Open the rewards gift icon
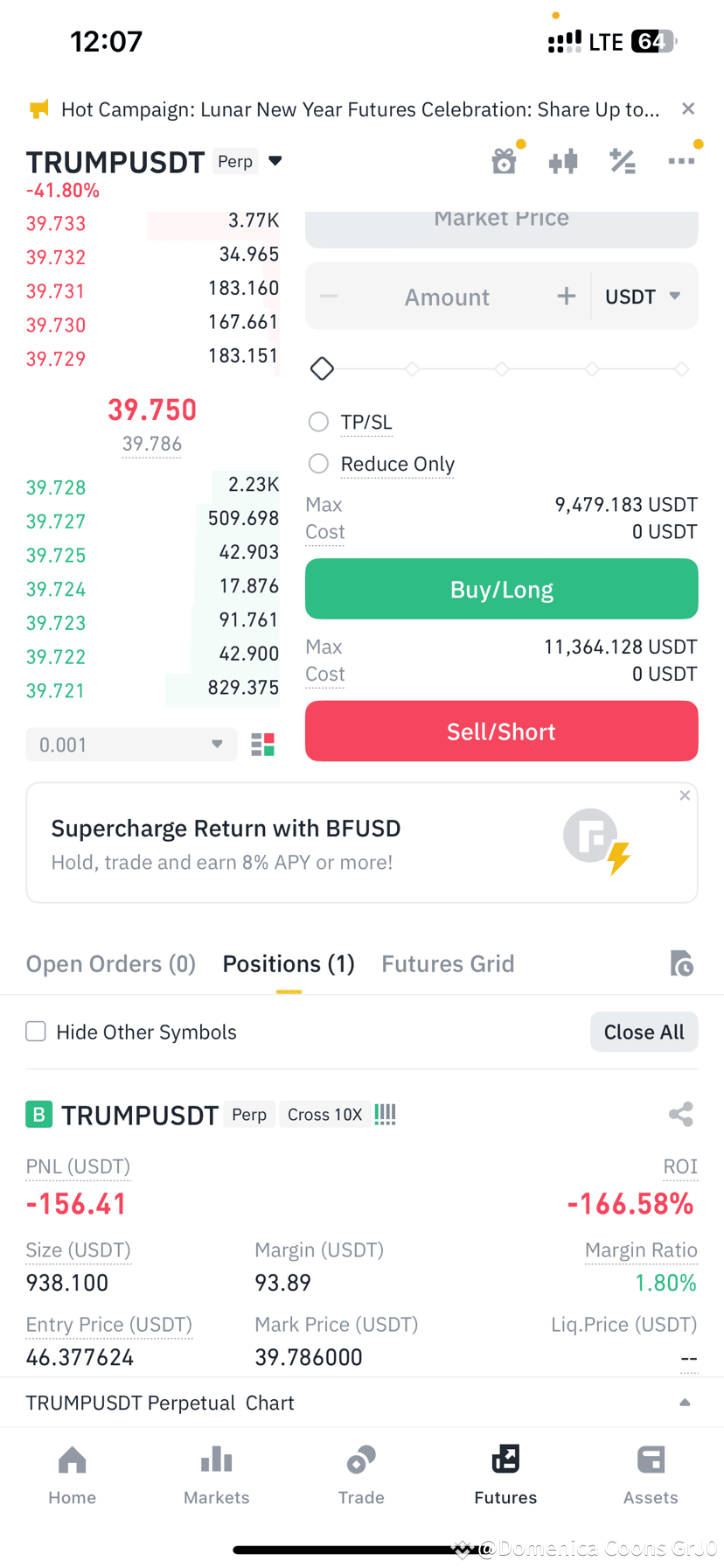Viewport: 724px width, 1568px height. click(505, 161)
